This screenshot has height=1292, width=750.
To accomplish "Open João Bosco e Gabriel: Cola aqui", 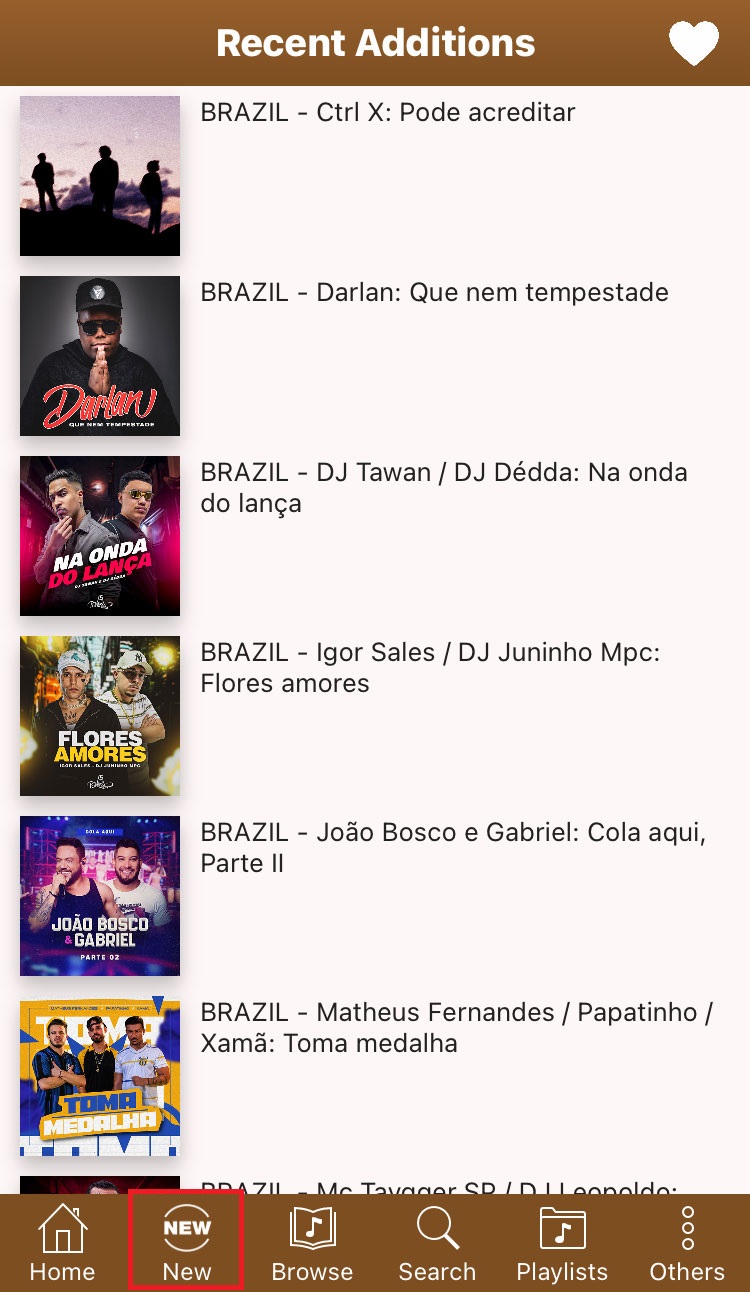I will (452, 848).
